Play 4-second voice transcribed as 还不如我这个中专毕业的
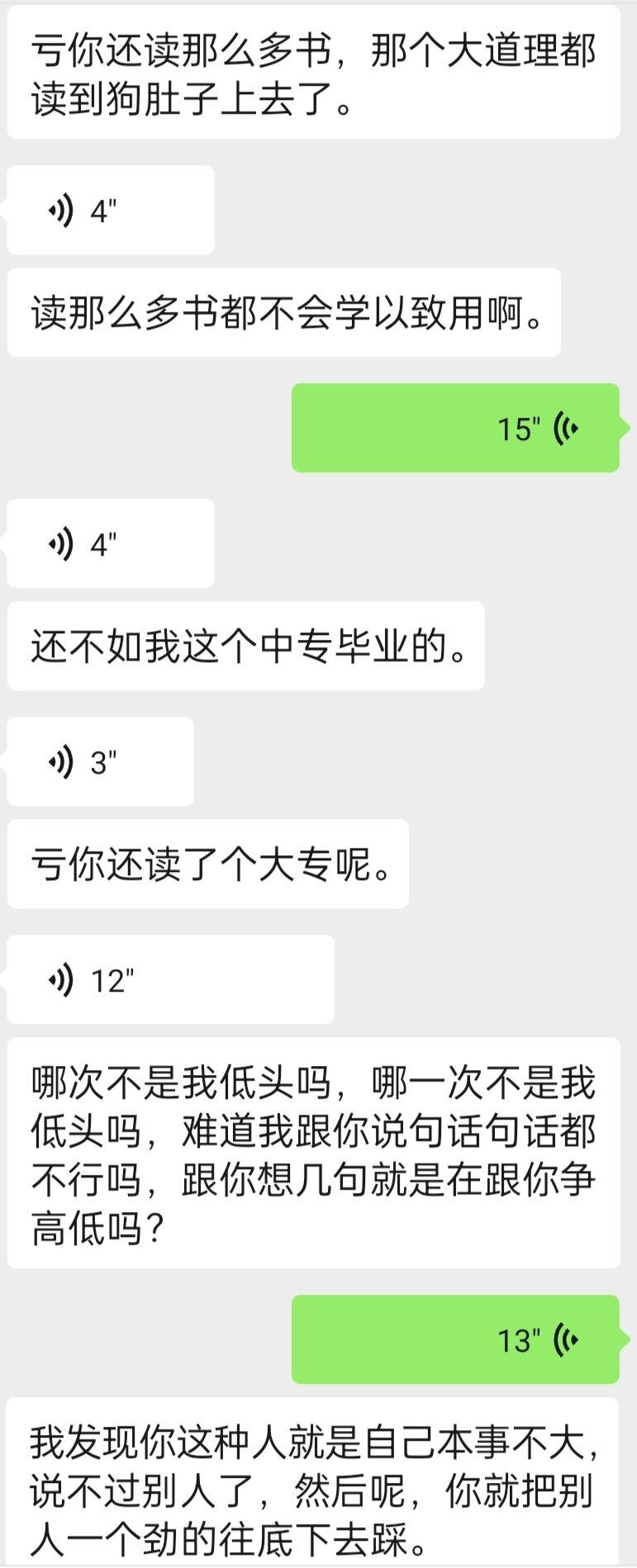This screenshot has height=1568, width=637. coord(110,543)
